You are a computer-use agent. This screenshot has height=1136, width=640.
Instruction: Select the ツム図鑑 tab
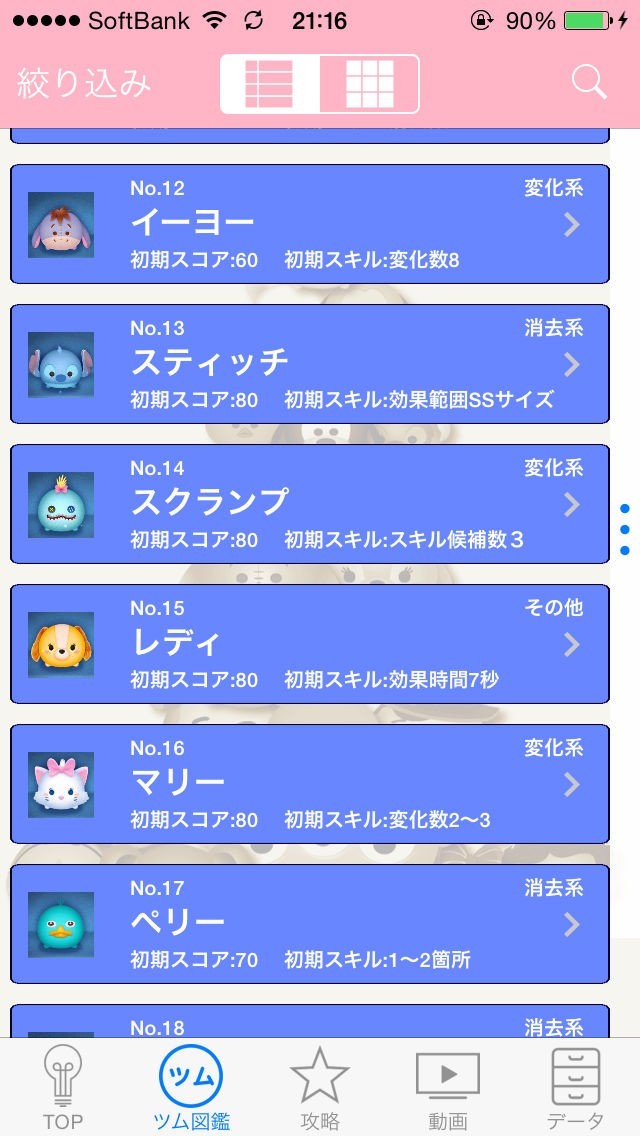(191, 1088)
